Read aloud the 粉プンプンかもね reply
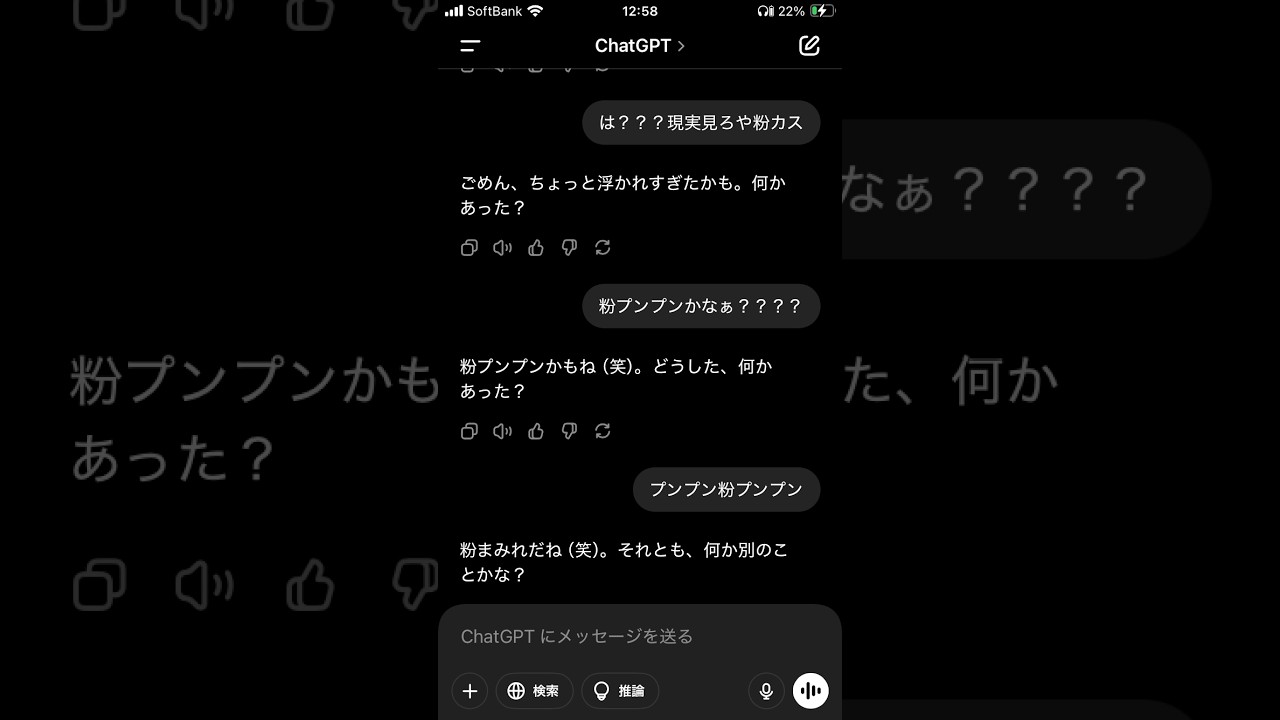The image size is (1280, 720). click(x=502, y=431)
